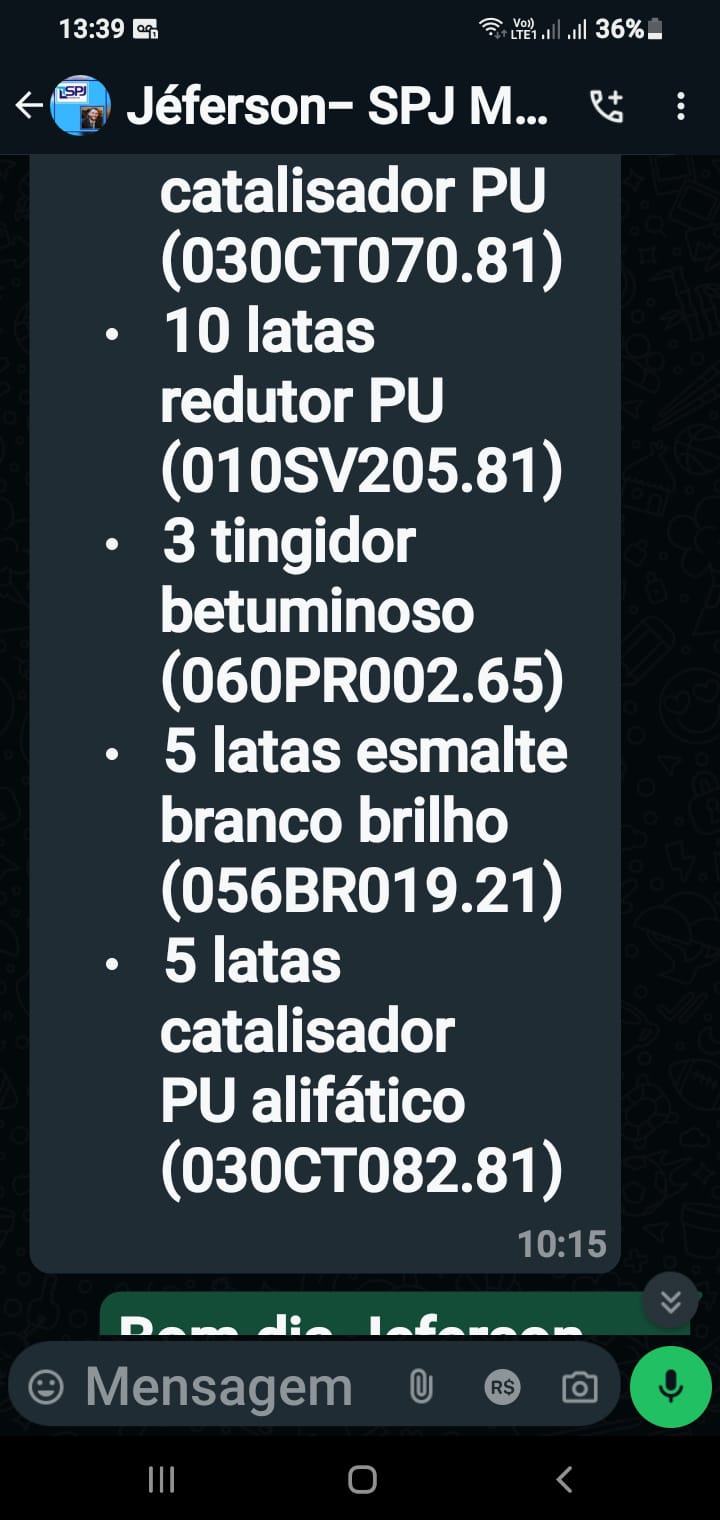Screen dimensions: 720x1520
Task: Open the camera to send a photo
Action: 579,1387
